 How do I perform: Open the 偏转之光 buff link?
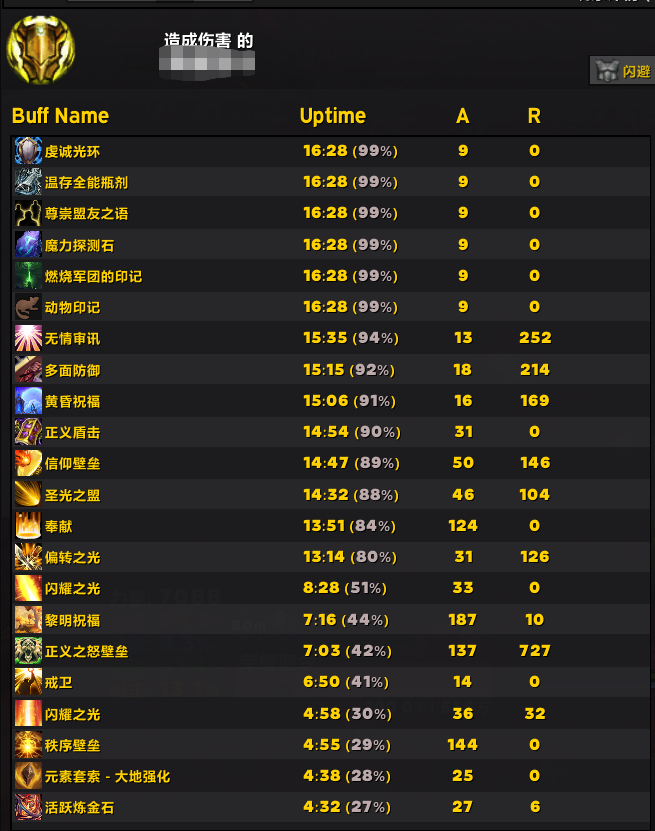pyautogui.click(x=72, y=558)
